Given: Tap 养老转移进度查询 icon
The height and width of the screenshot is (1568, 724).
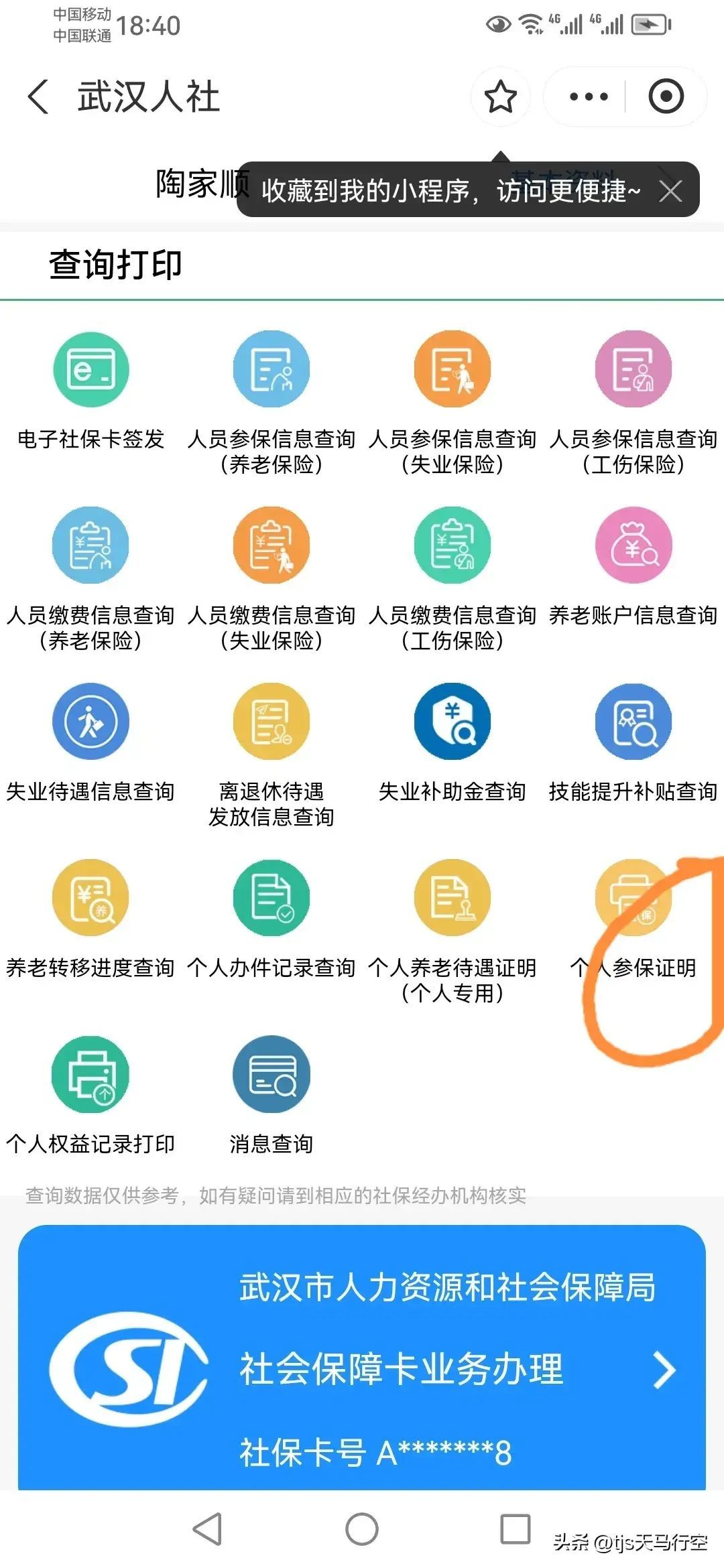Looking at the screenshot, I should click(x=90, y=898).
